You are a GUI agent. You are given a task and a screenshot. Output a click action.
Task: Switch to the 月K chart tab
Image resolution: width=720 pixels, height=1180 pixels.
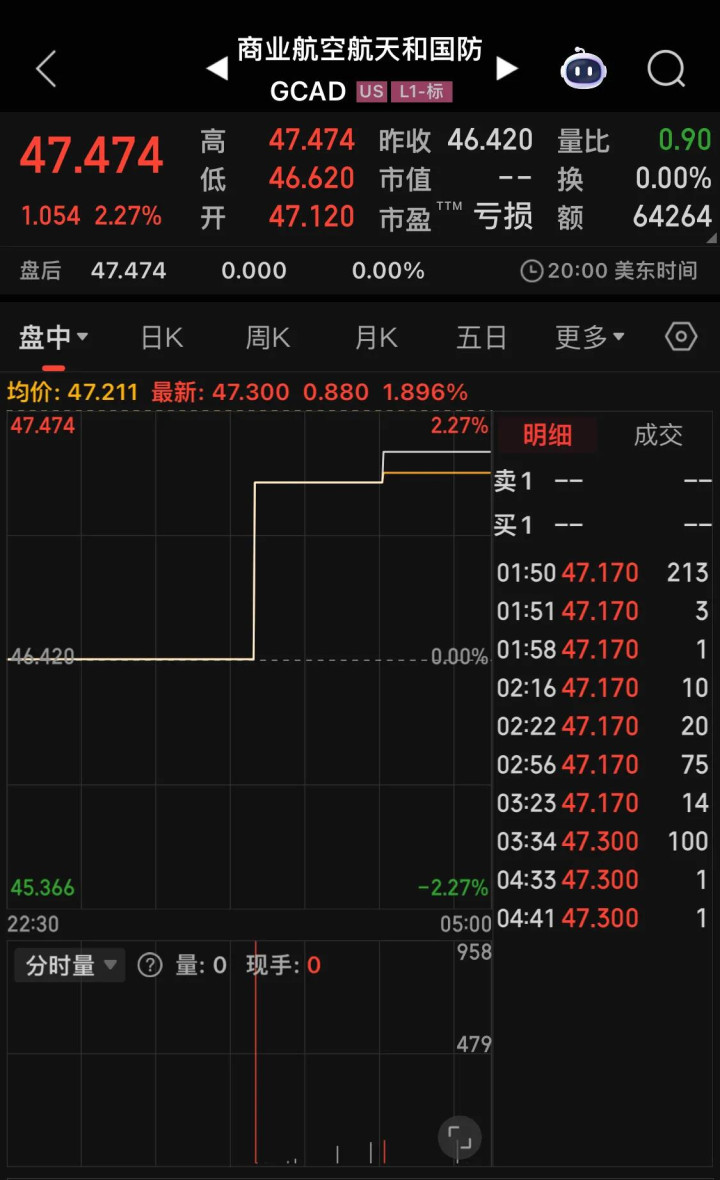coord(376,338)
